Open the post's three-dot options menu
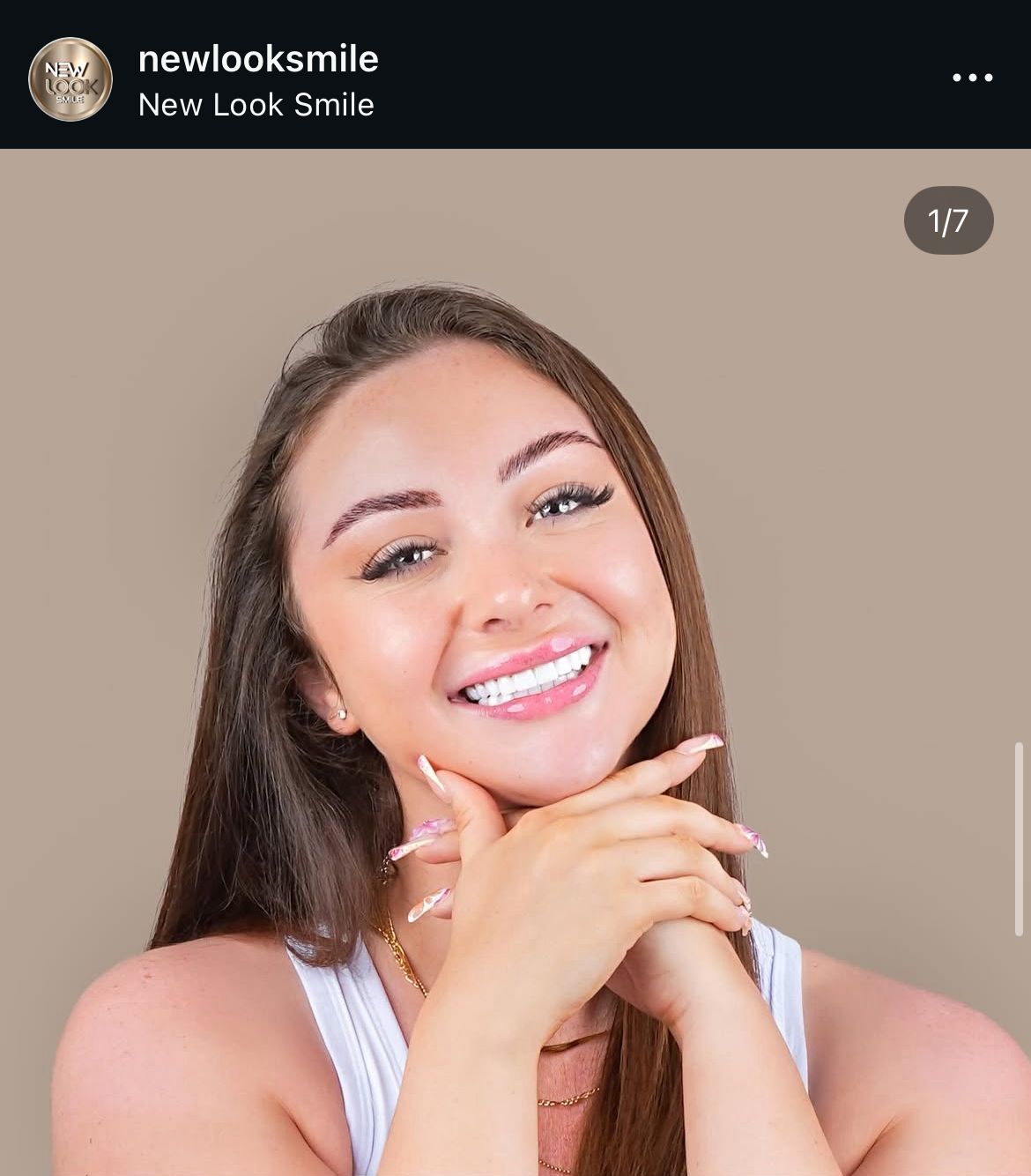1031x1176 pixels. point(972,78)
